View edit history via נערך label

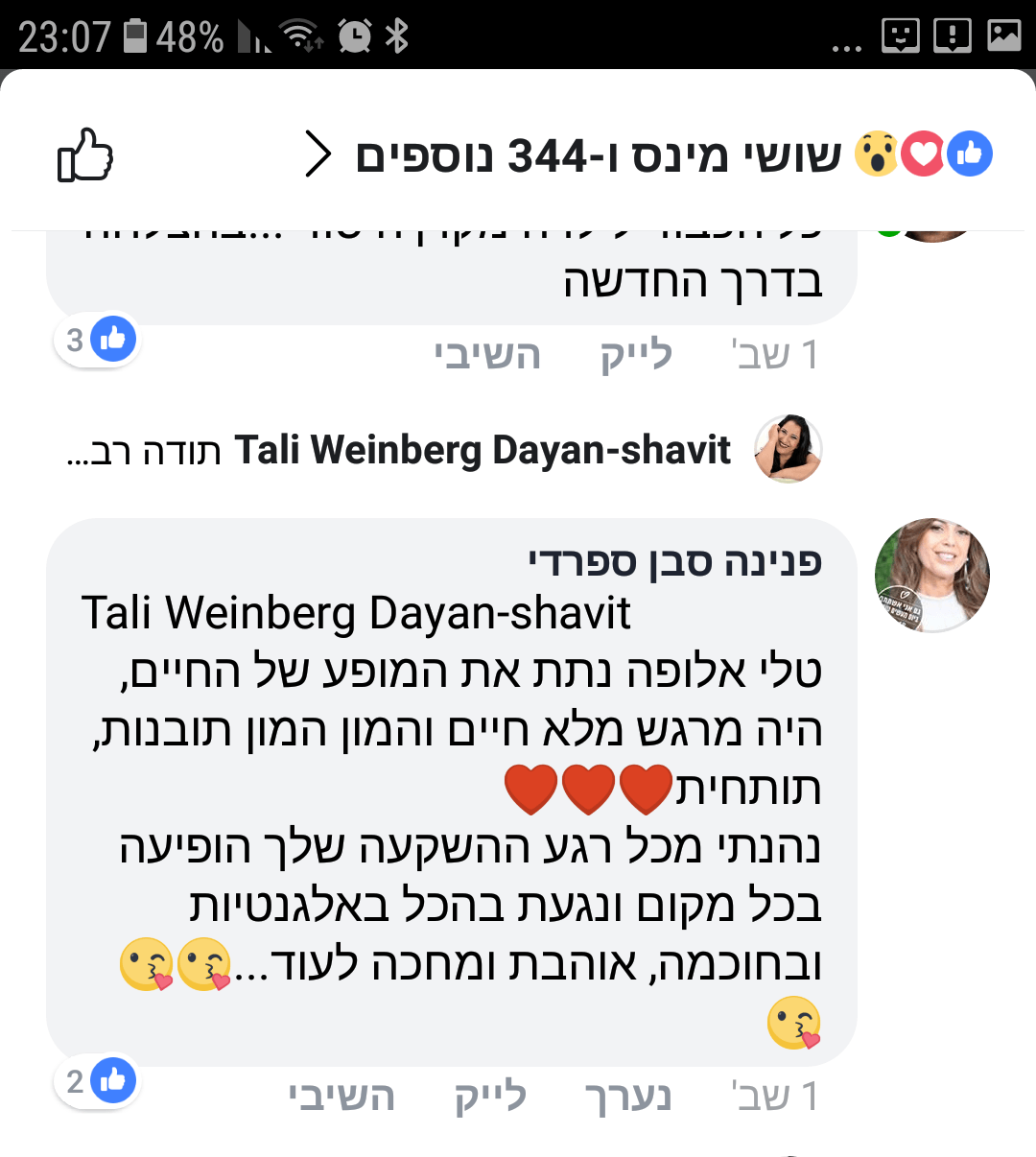628,1097
